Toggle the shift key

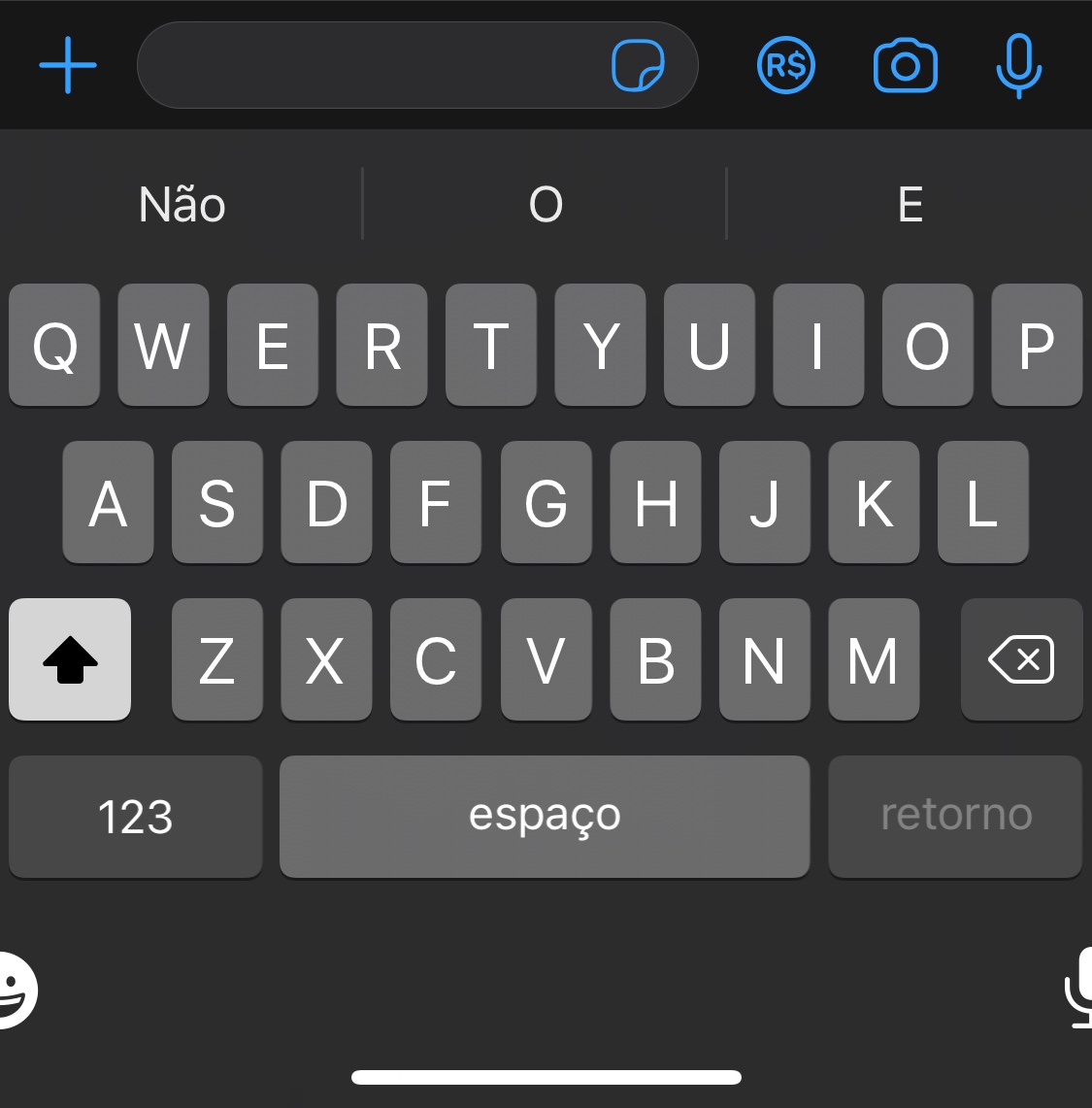tap(70, 659)
